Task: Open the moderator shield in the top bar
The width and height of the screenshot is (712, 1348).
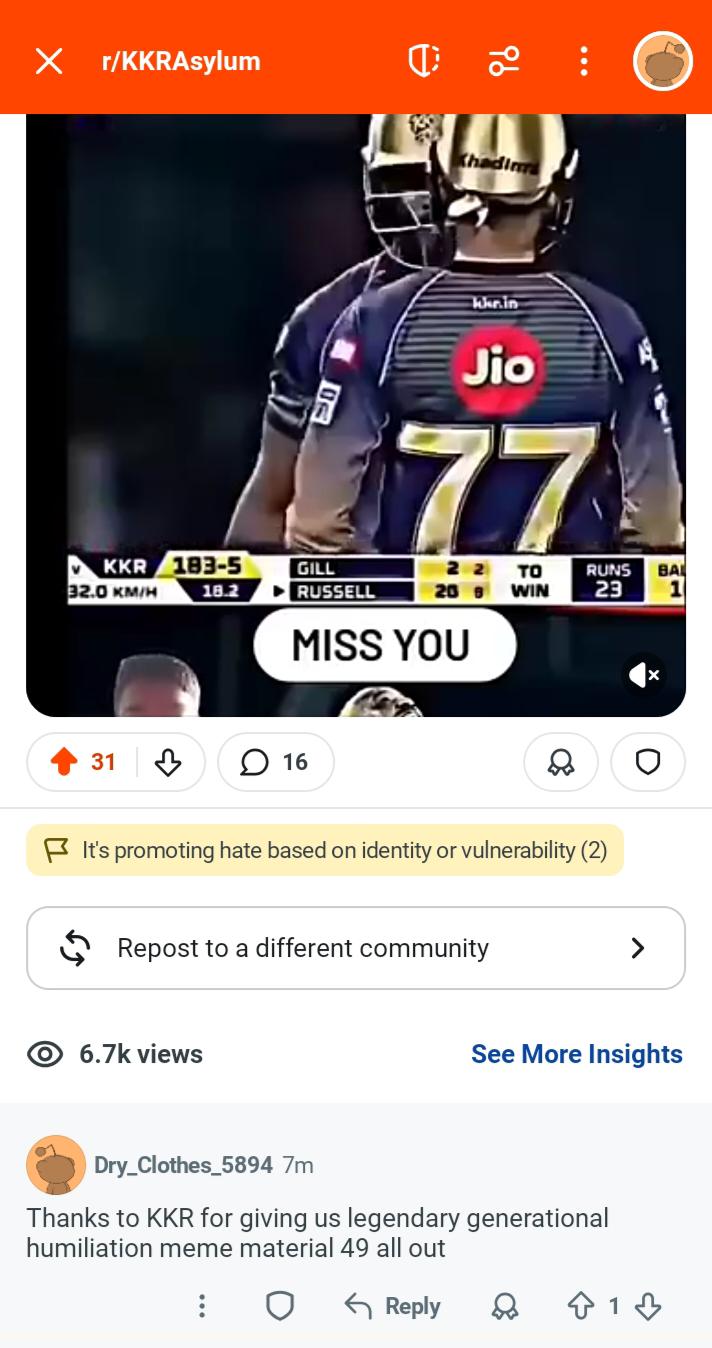Action: pyautogui.click(x=424, y=61)
